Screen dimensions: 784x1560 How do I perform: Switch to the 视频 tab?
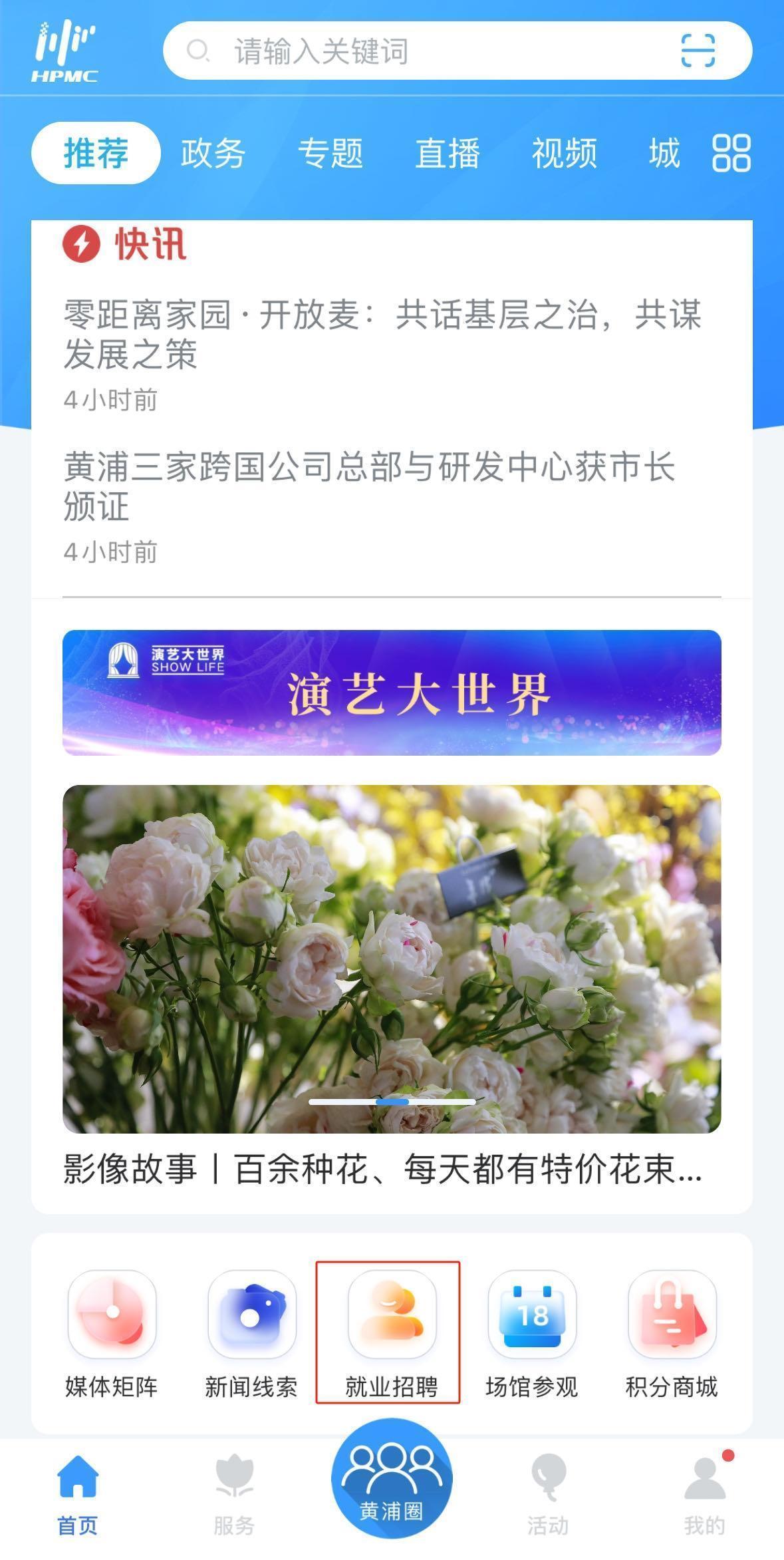tap(565, 154)
